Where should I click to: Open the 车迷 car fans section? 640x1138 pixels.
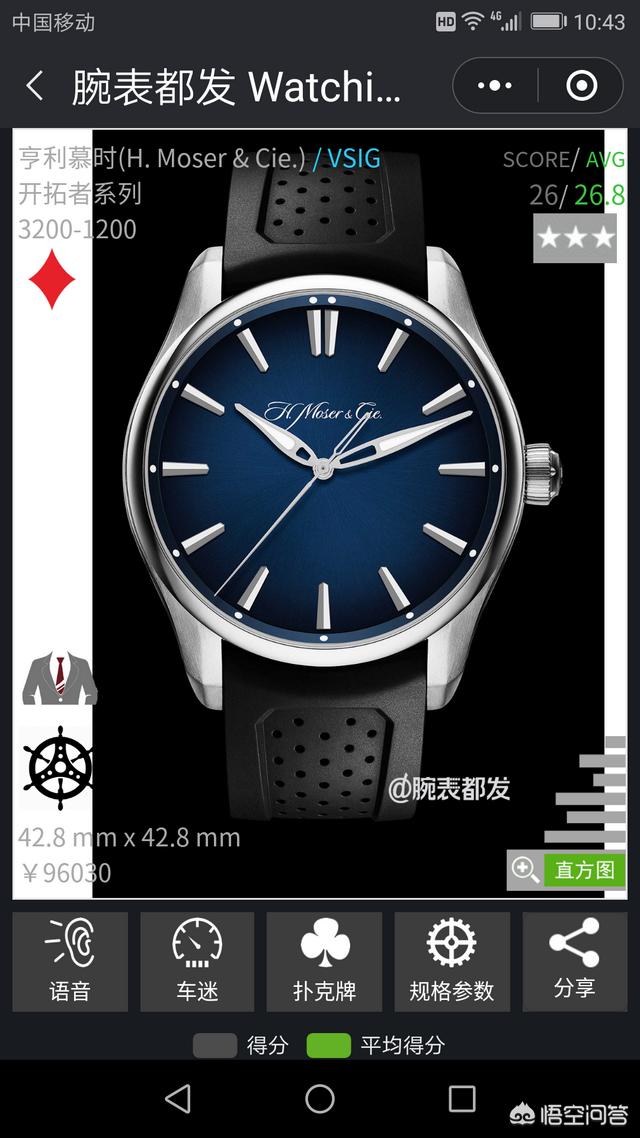coord(197,961)
